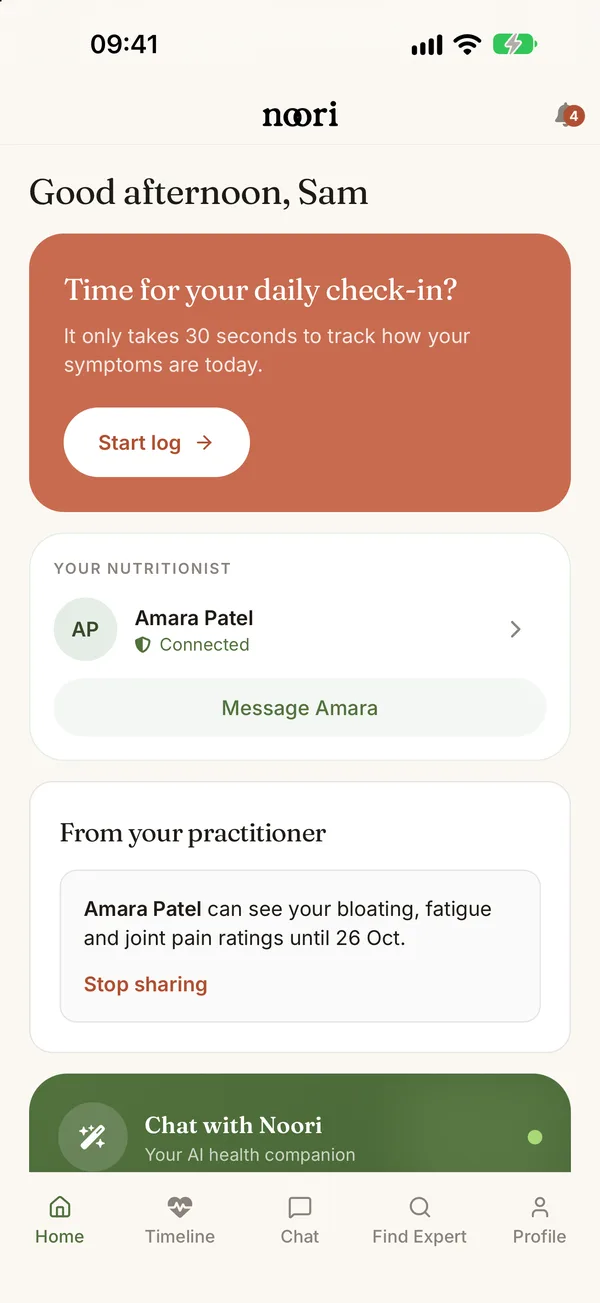Open Amara Patel's nutritionist profile

pos(300,629)
